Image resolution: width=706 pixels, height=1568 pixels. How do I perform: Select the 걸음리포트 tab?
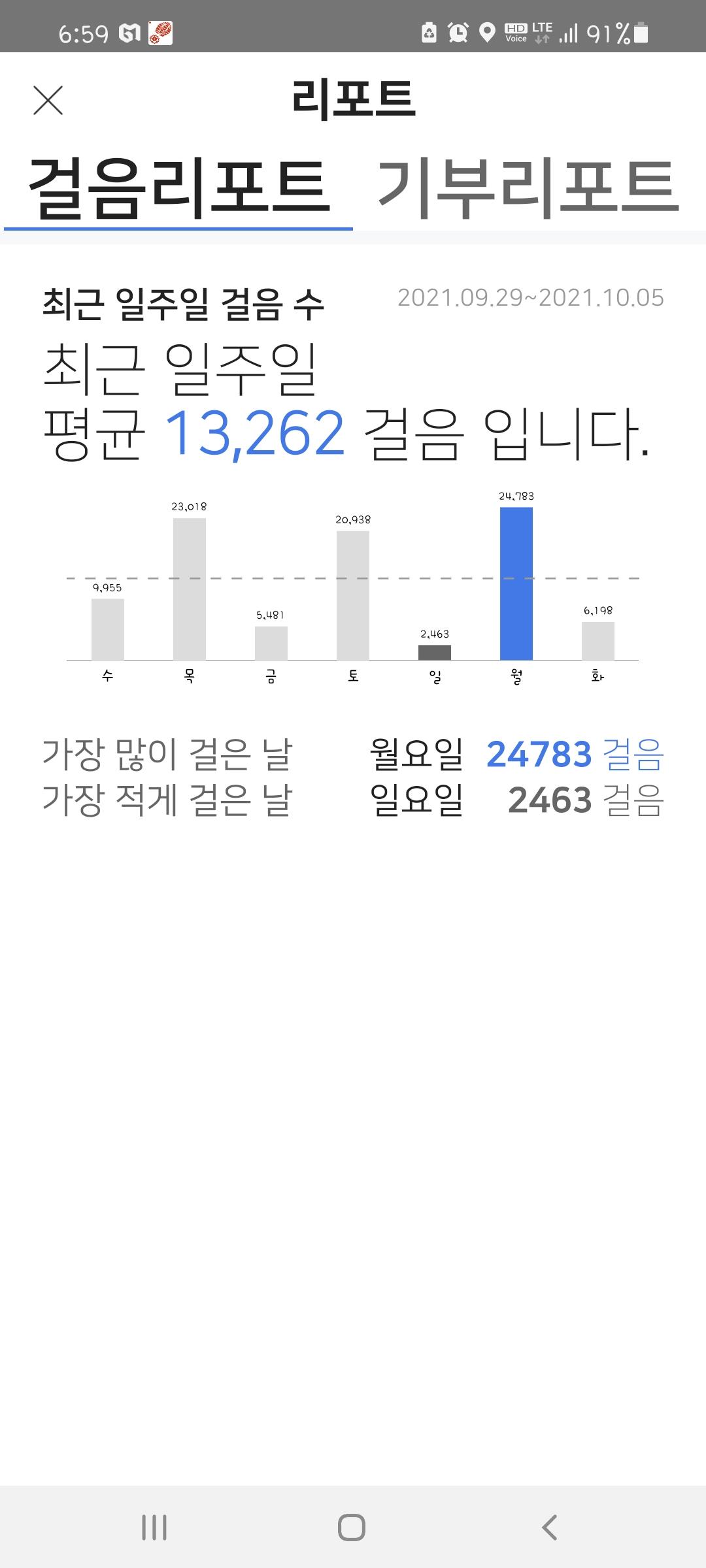[x=179, y=189]
